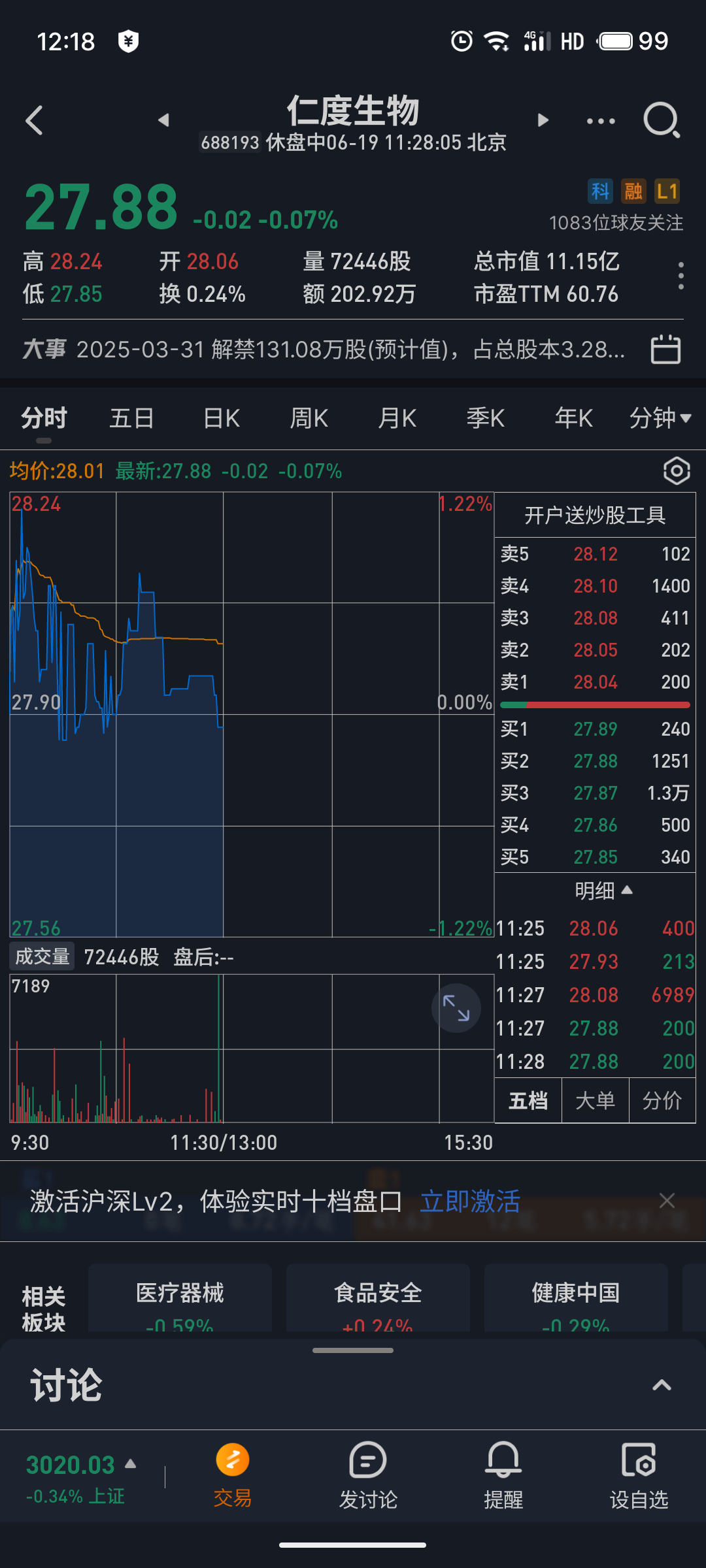Viewport: 706px width, 1568px height.
Task: Switch to the 五日 five-day chart tab
Action: coord(132,417)
